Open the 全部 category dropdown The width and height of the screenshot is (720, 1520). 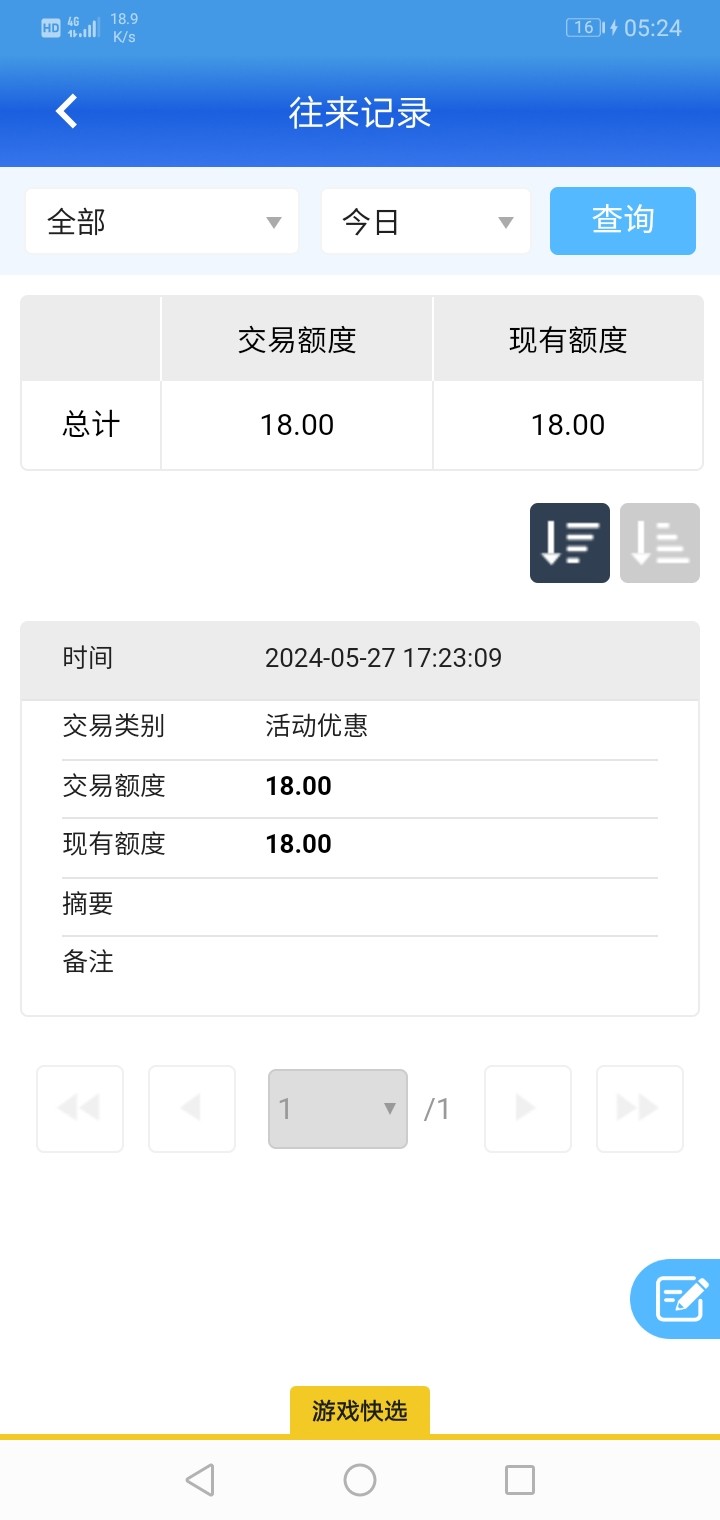162,221
